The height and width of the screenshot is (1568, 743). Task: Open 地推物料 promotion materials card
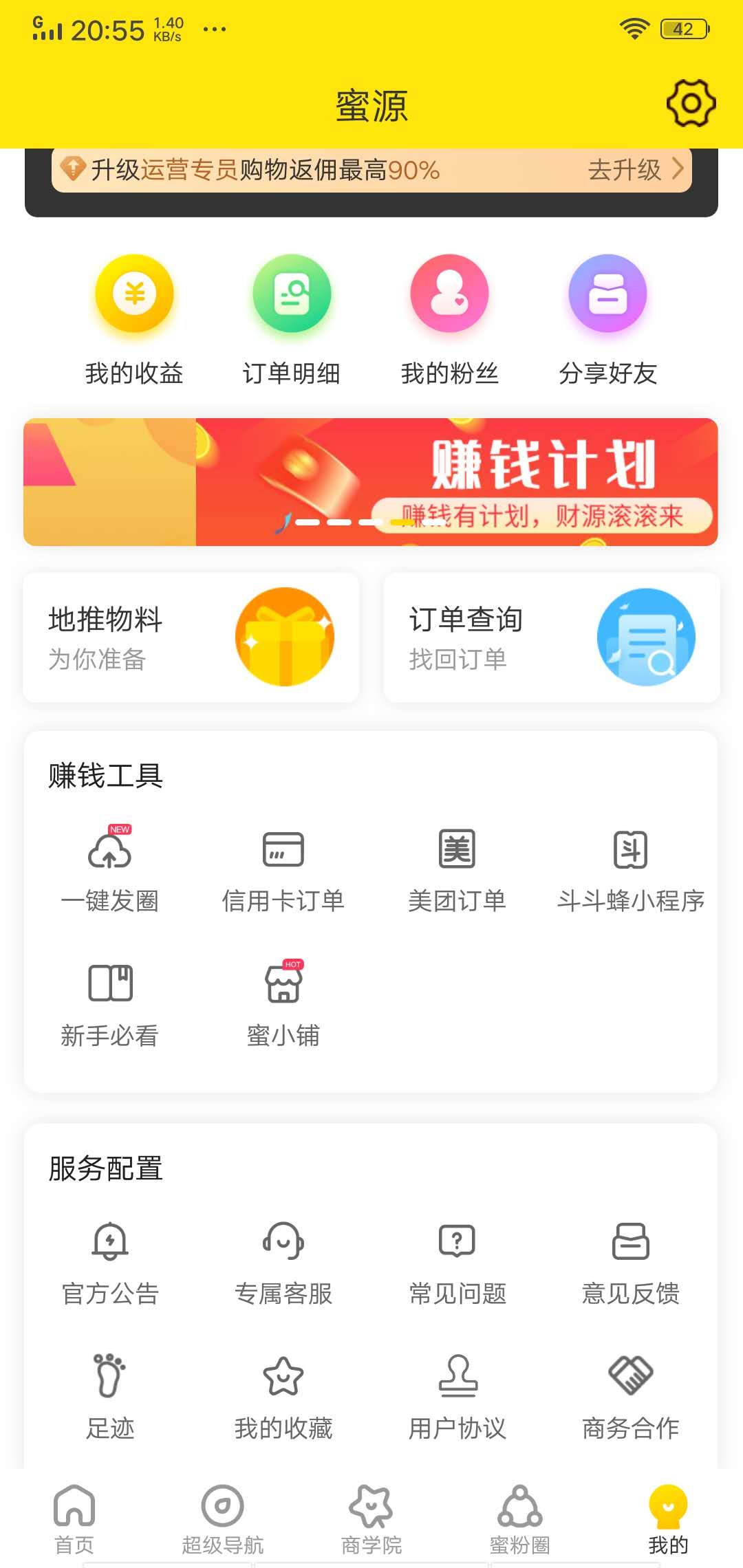(191, 637)
